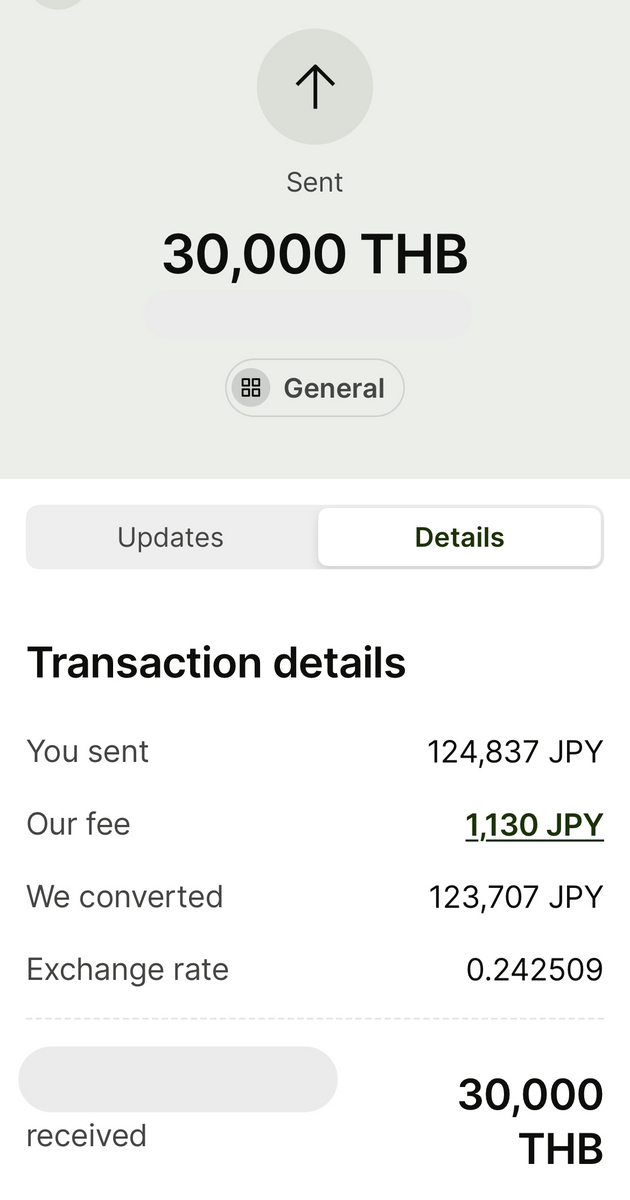This screenshot has height=1200, width=630.
Task: Open the General category chip
Action: point(315,388)
